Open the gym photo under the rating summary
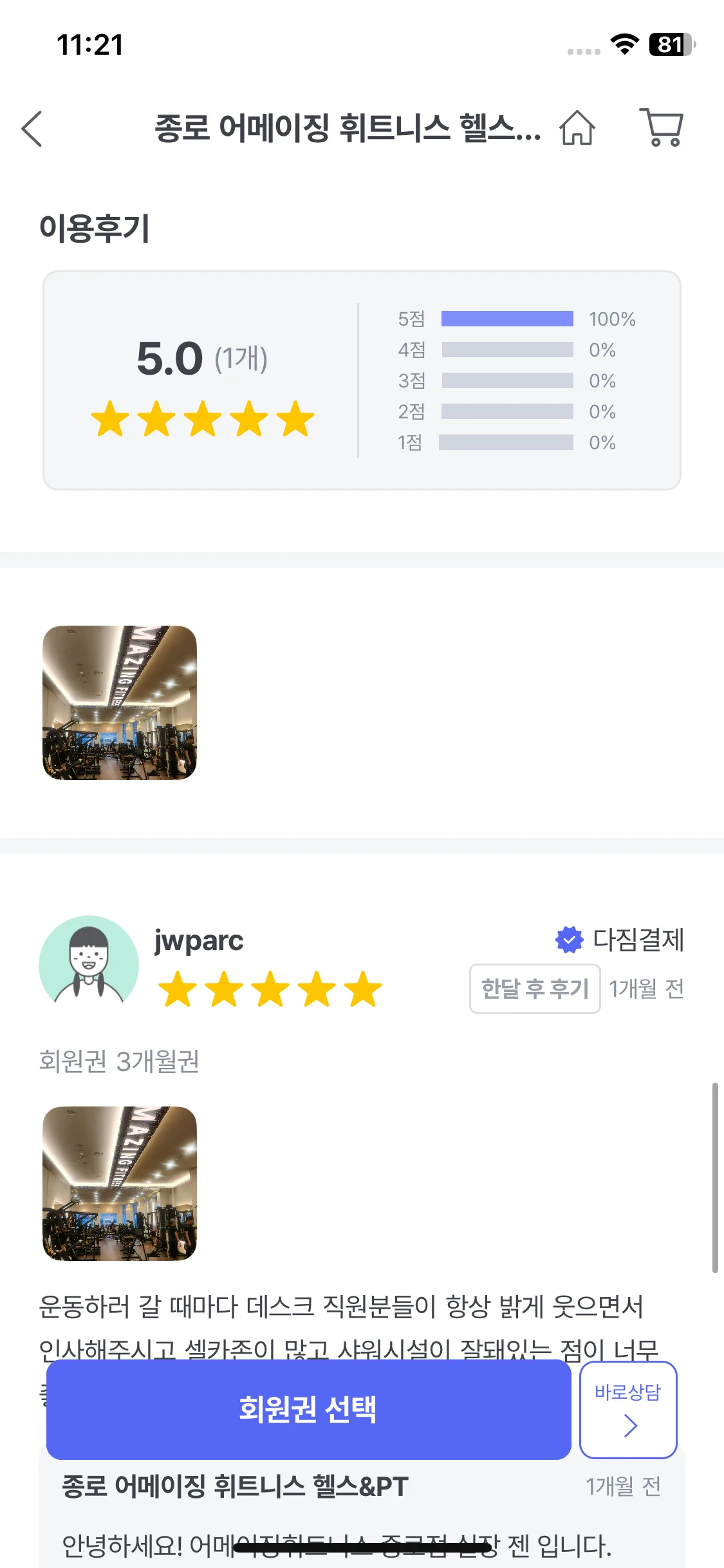The width and height of the screenshot is (724, 1568). 120,703
